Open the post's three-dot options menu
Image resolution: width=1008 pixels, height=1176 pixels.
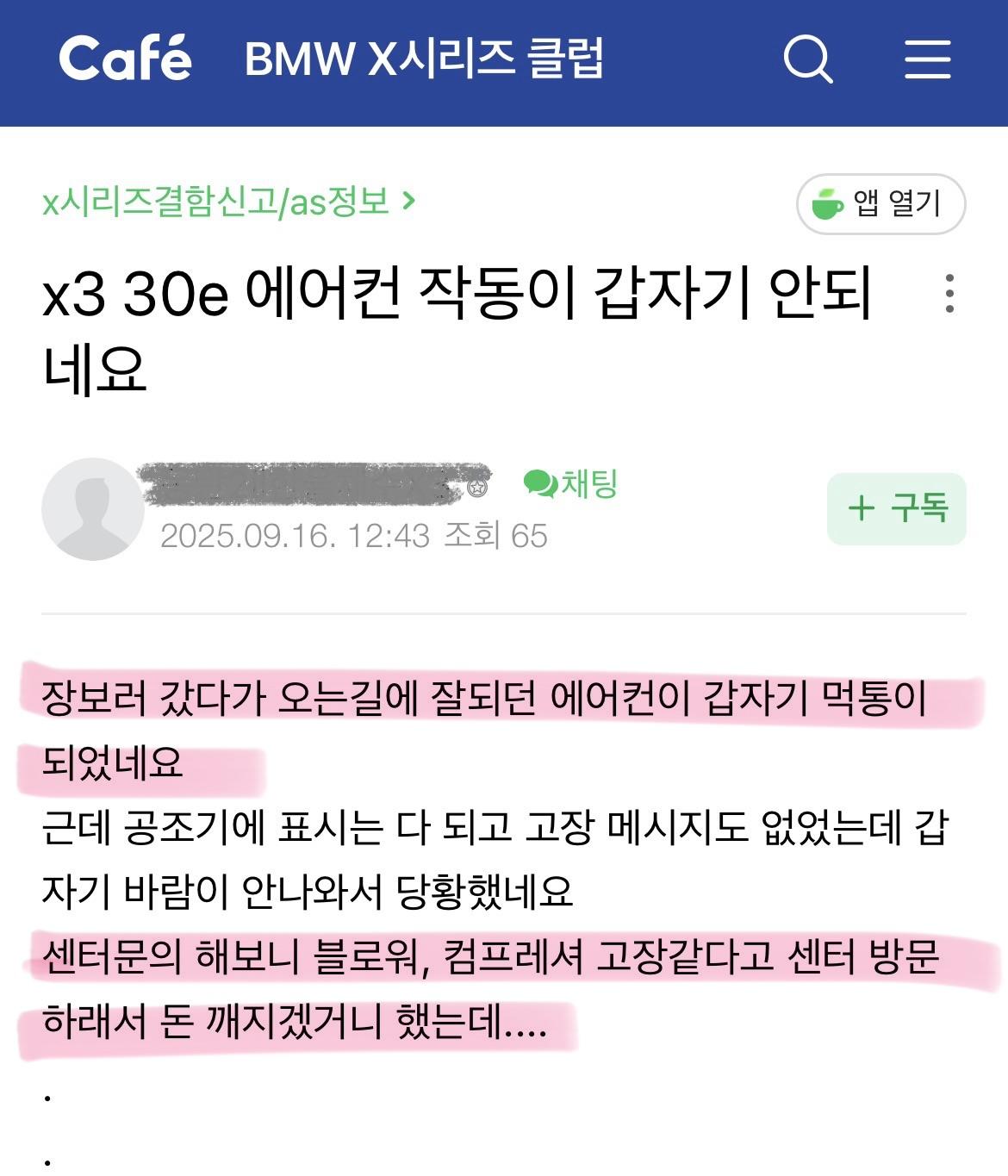(x=949, y=294)
